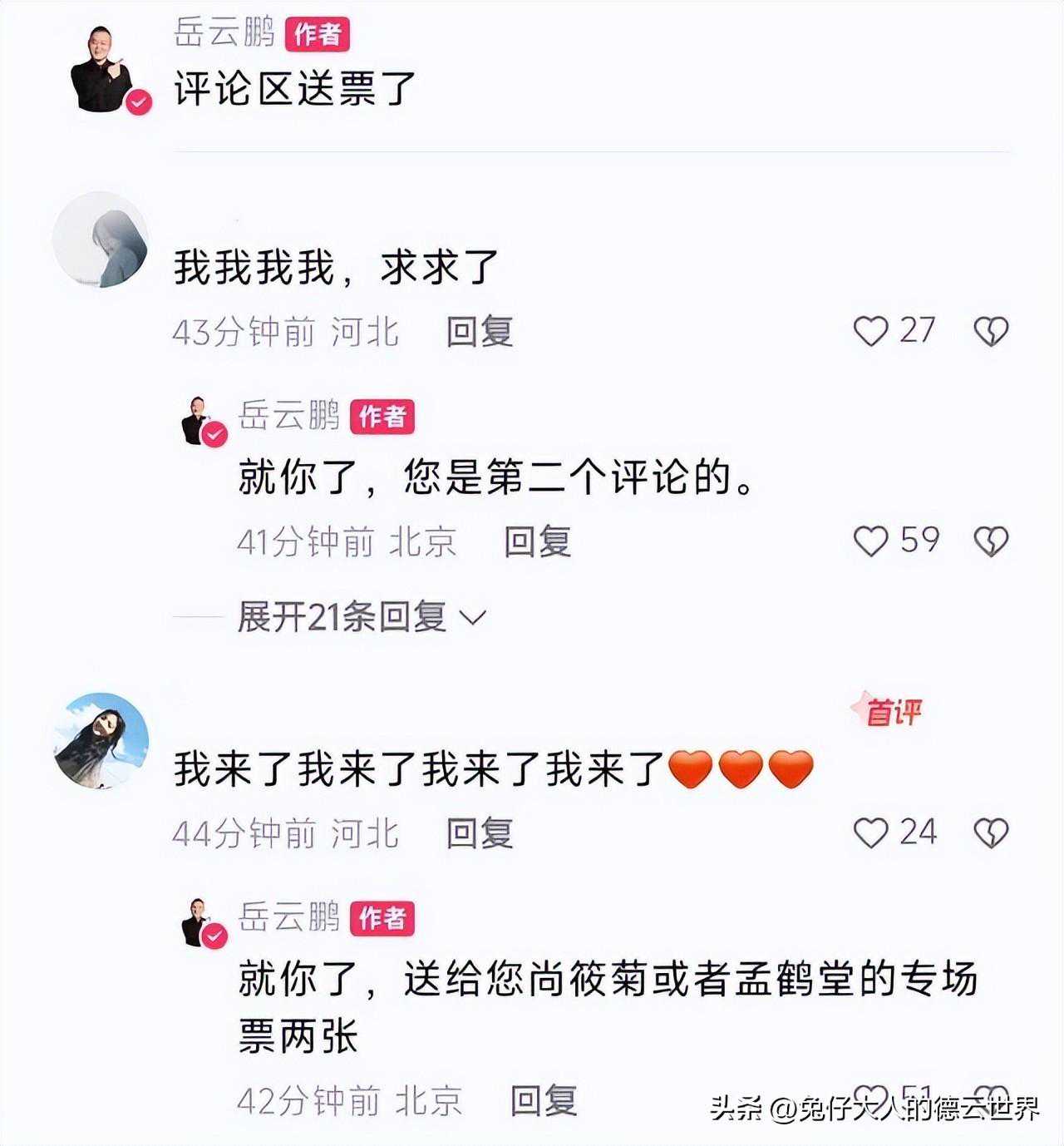The height and width of the screenshot is (1146, 1064).
Task: Dislike the comment "我我我我，求求了"
Action: click(x=991, y=331)
